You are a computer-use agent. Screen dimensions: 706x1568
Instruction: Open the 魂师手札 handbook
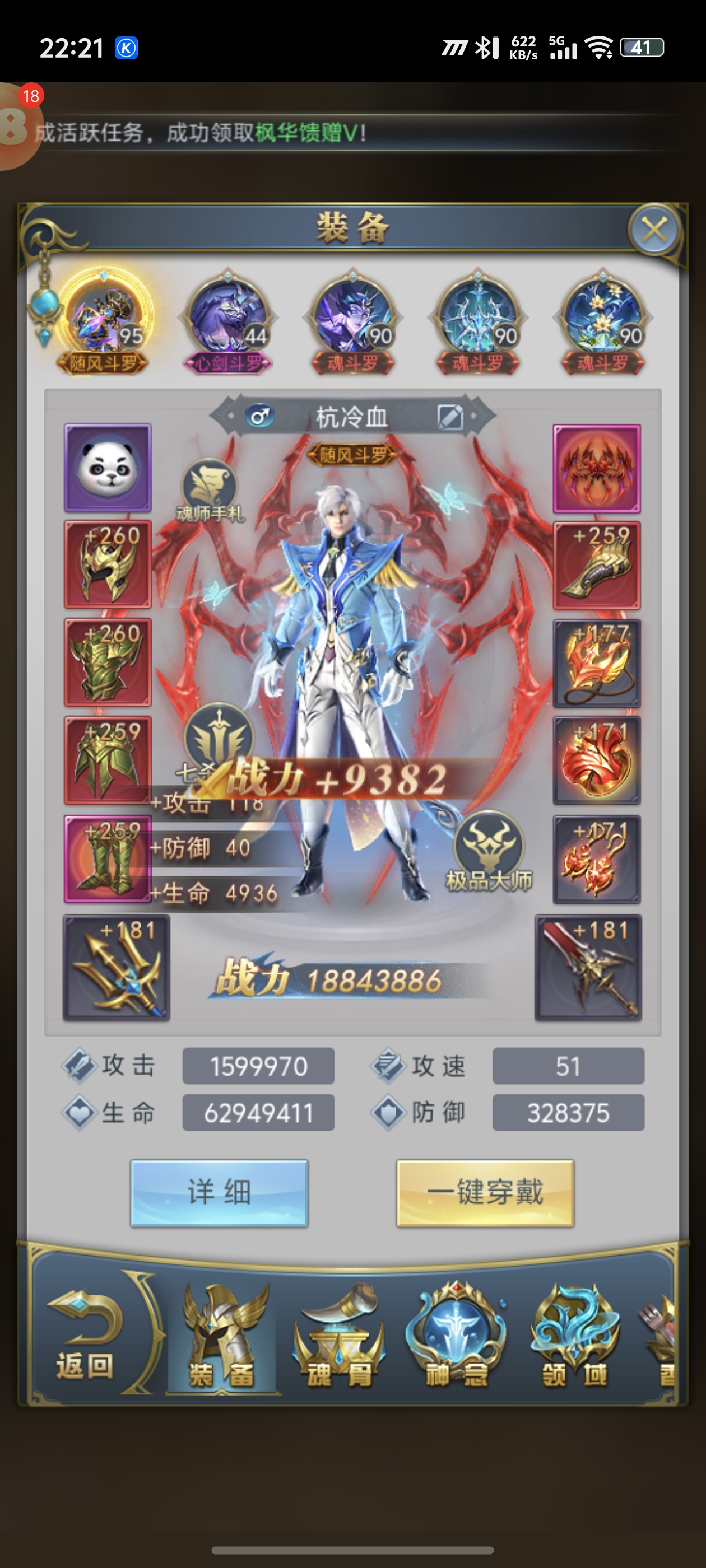[210, 490]
